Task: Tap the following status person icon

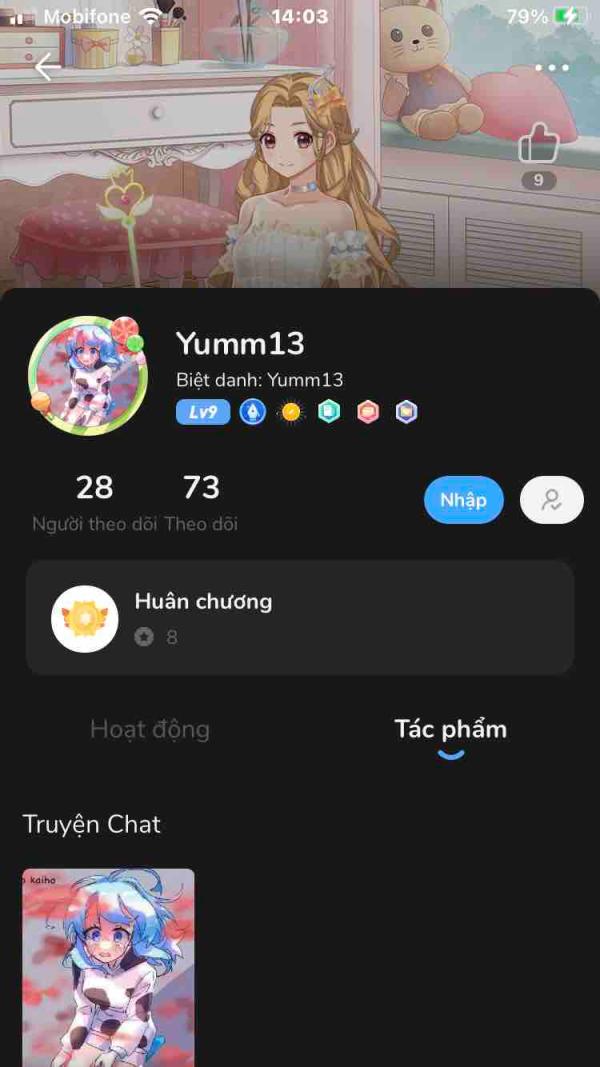Action: (551, 500)
